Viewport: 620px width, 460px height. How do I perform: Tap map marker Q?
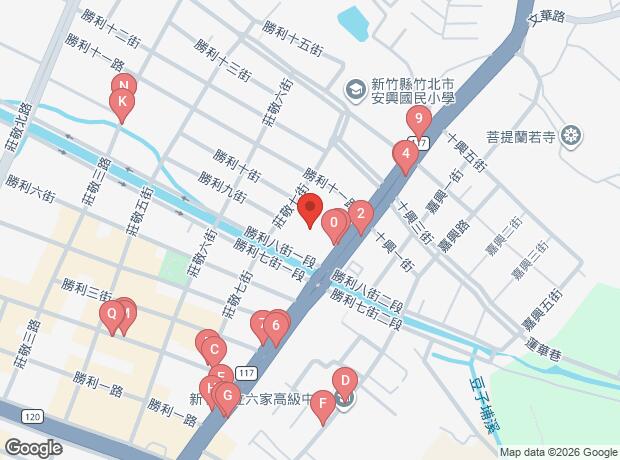point(112,315)
